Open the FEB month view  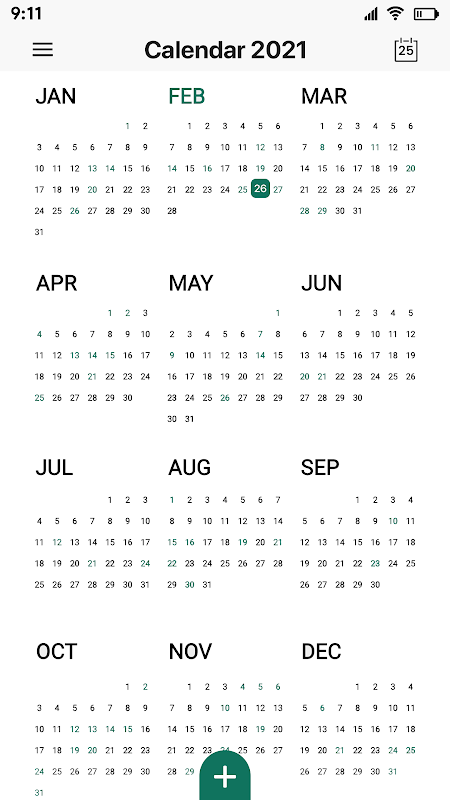tap(187, 96)
